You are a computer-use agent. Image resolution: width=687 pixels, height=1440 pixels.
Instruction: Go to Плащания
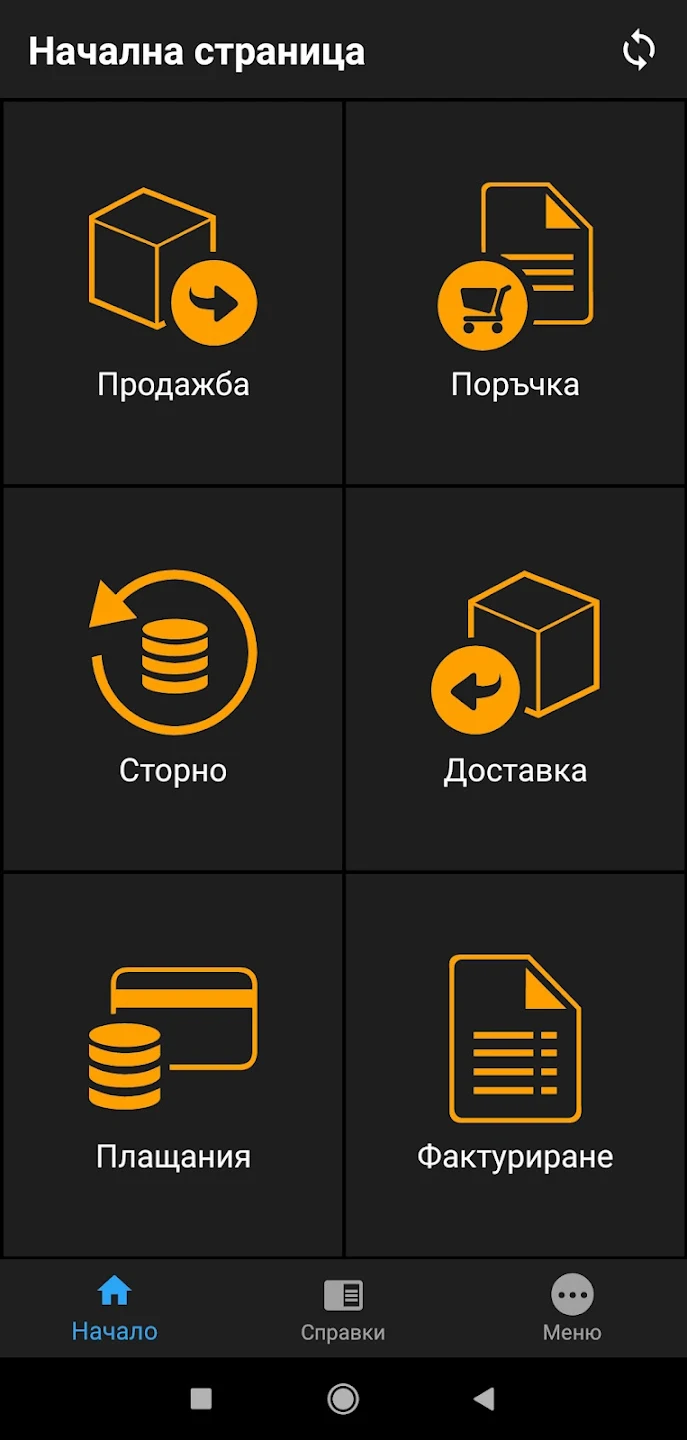click(173, 1065)
